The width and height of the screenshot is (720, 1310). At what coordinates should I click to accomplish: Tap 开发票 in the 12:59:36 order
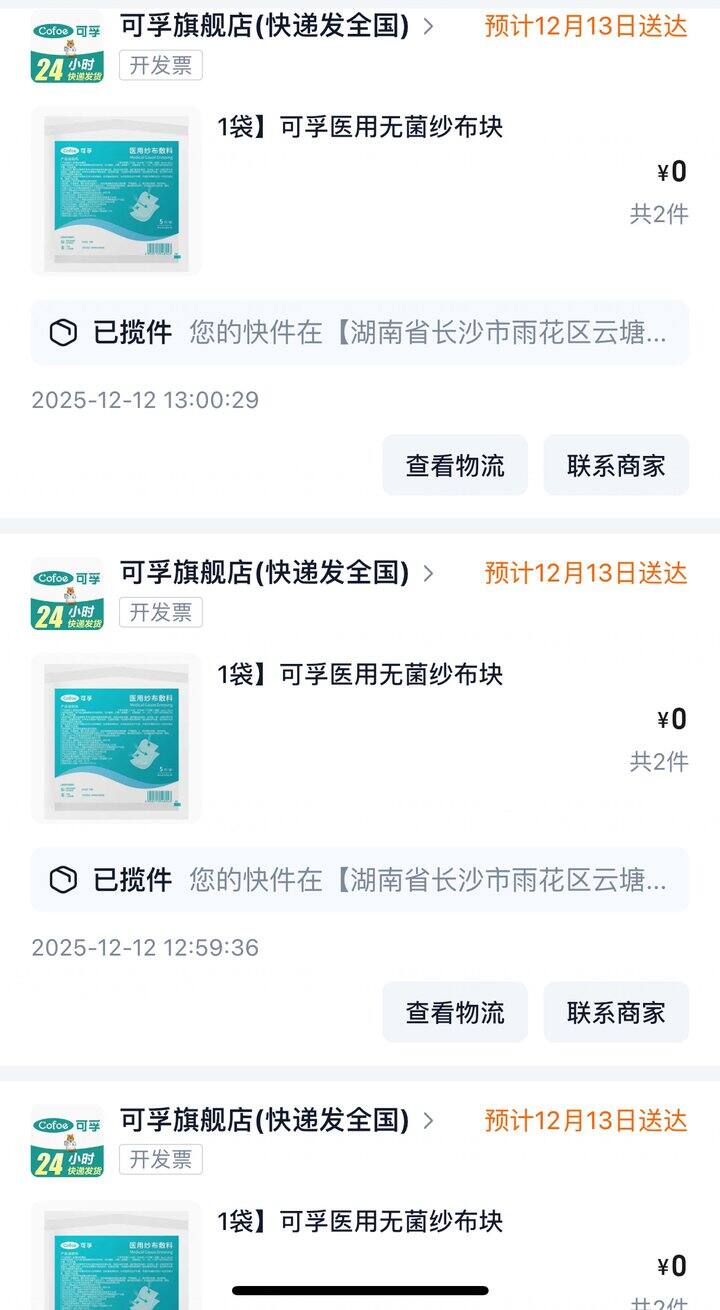(161, 612)
